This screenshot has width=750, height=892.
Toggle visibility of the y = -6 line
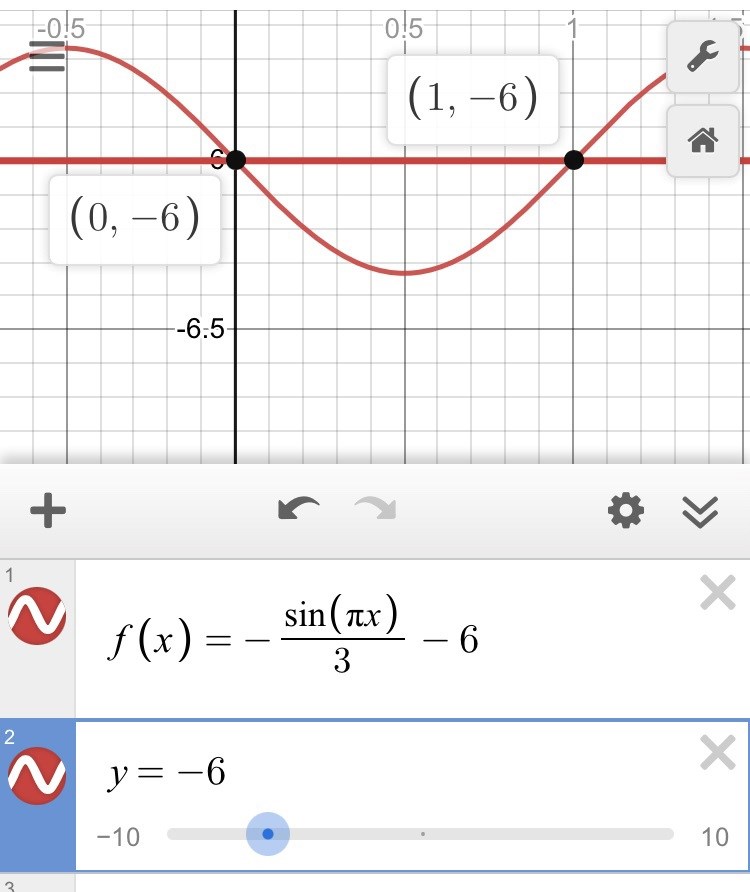pos(38,775)
